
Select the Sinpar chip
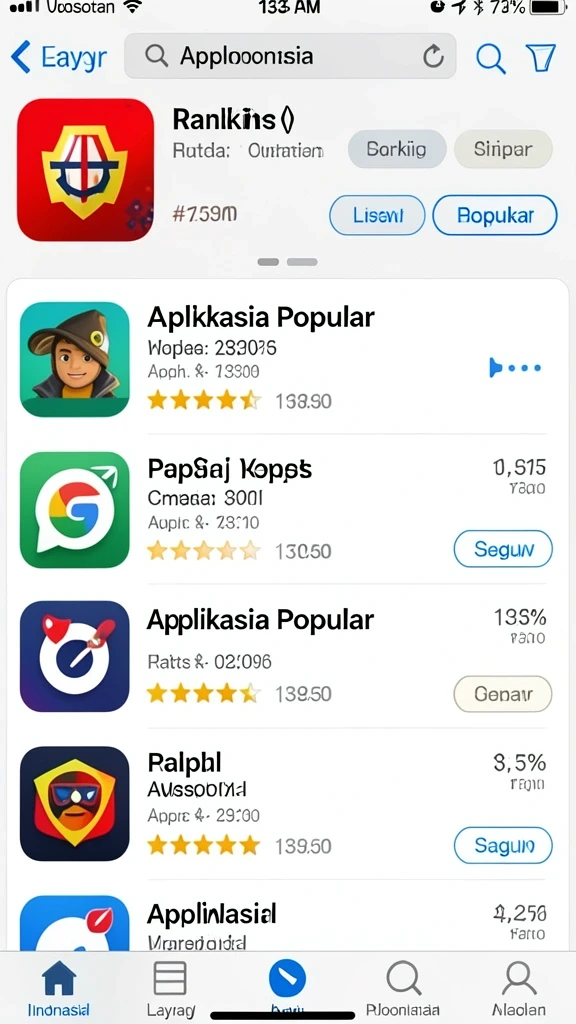[x=503, y=149]
